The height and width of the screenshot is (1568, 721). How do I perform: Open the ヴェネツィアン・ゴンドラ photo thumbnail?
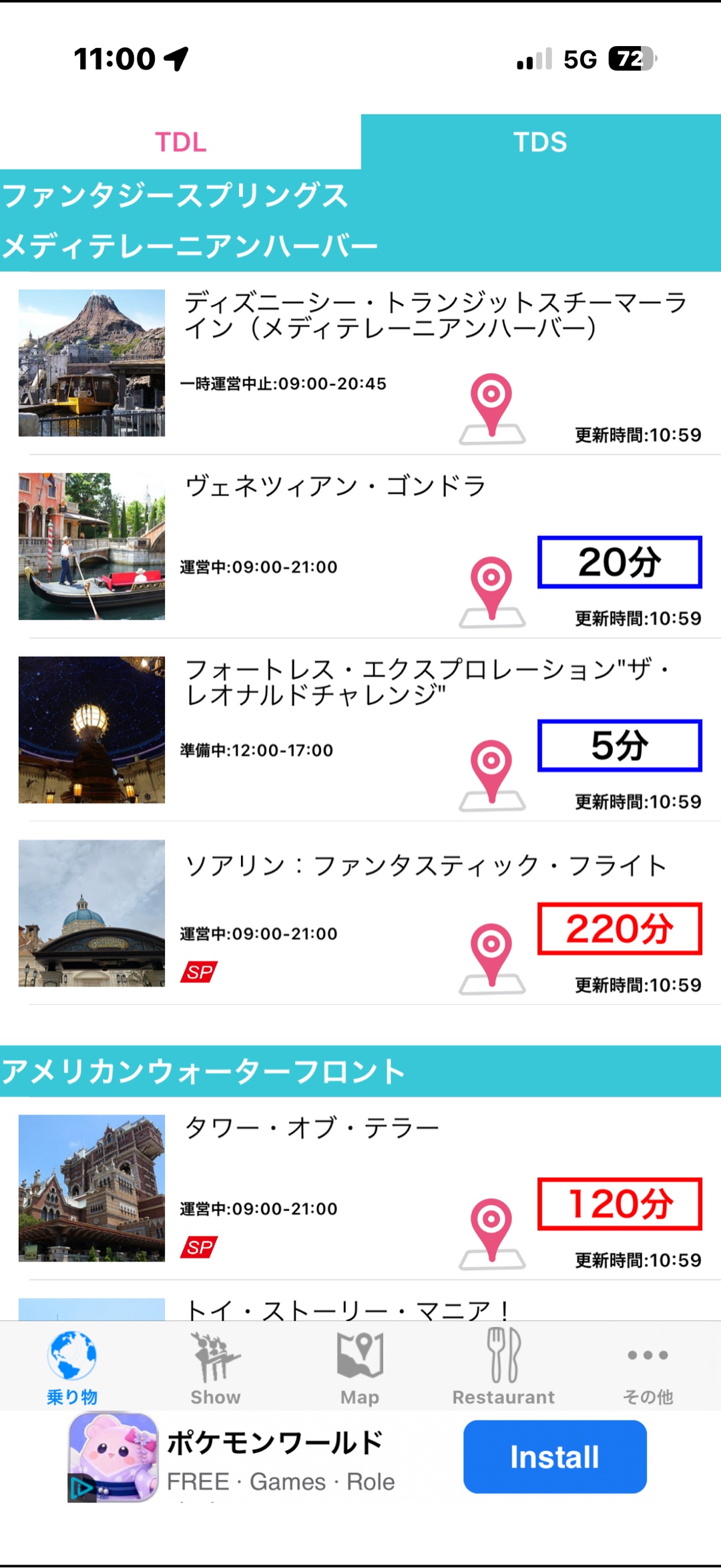coord(92,546)
